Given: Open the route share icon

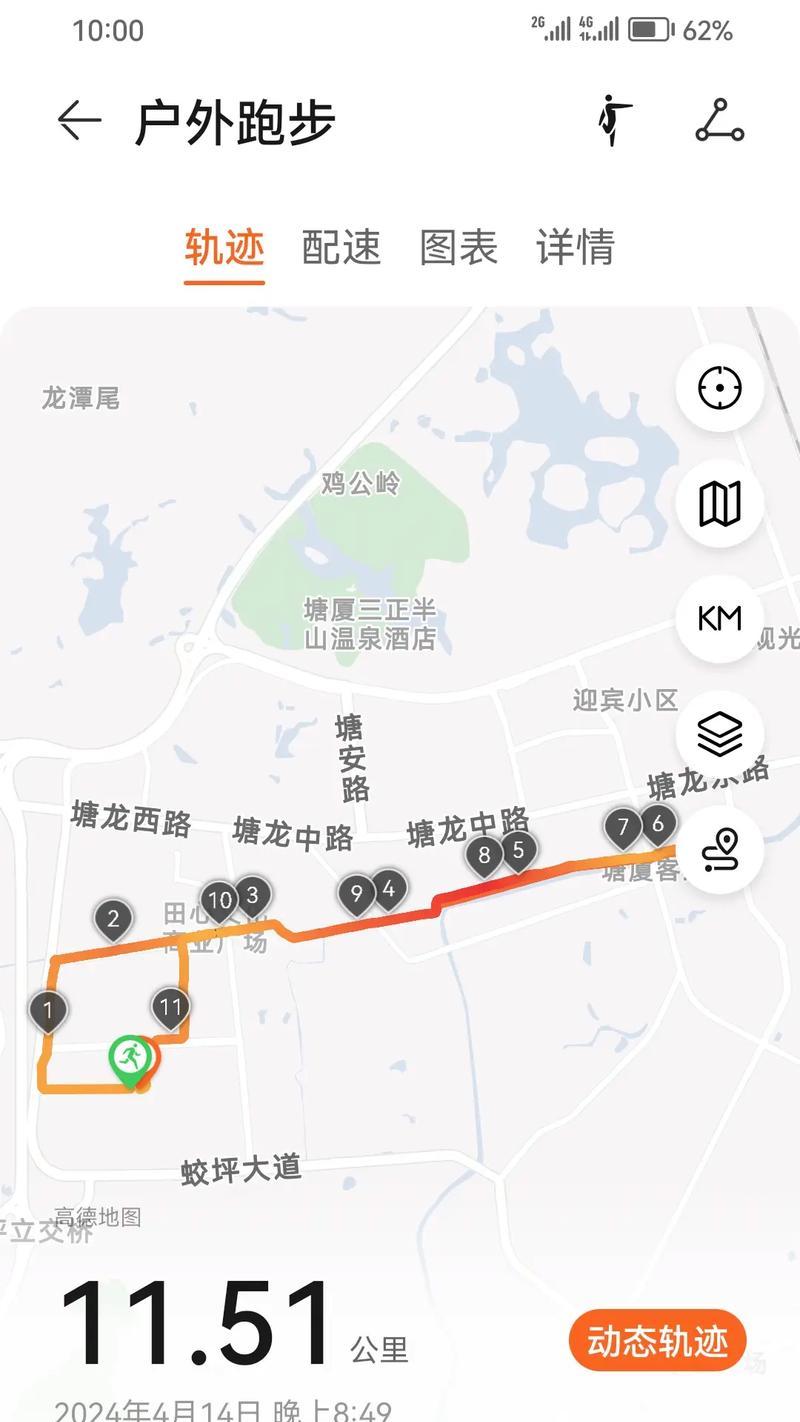Looking at the screenshot, I should click(720, 121).
